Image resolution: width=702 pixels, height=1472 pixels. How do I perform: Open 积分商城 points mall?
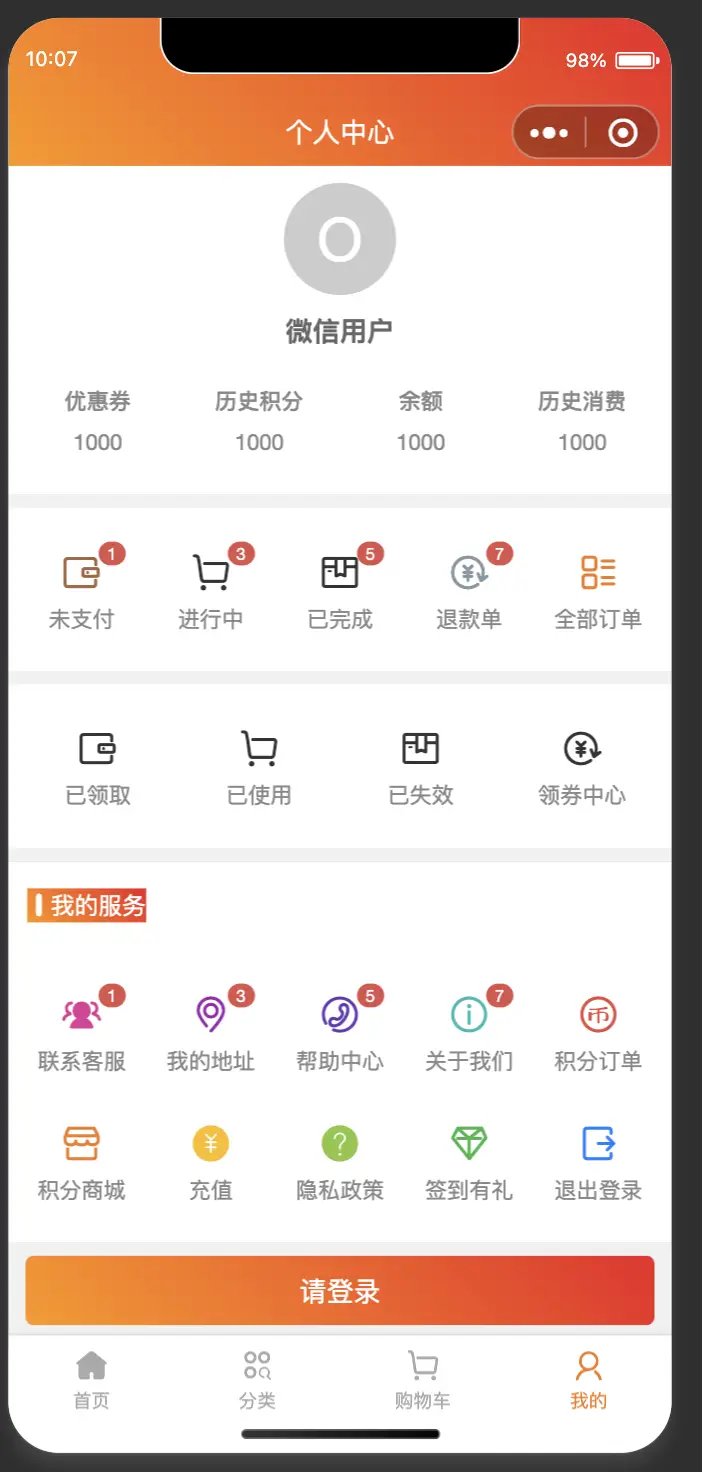(82, 1164)
